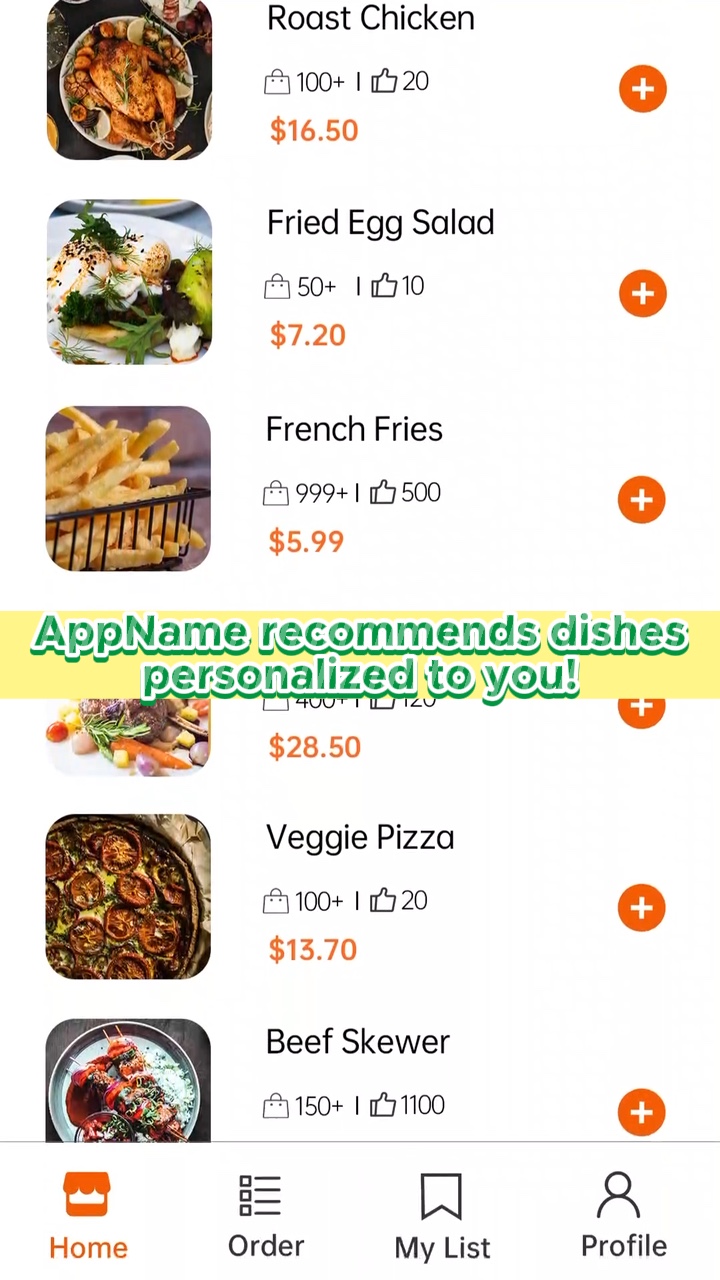Switch to the Profile tab
This screenshot has height=1280, width=720.
pos(623,1215)
